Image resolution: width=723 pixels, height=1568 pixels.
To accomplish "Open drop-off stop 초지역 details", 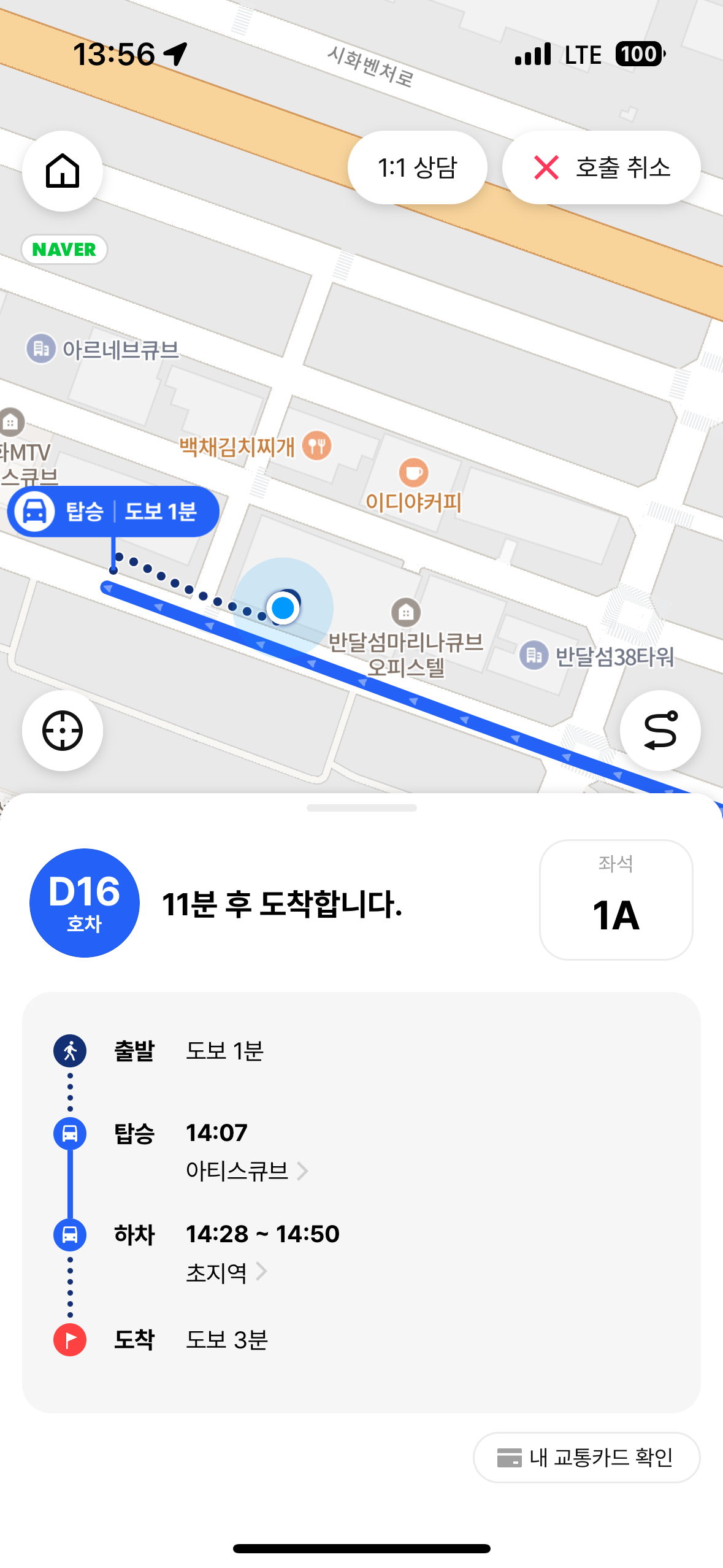I will pyautogui.click(x=226, y=1272).
